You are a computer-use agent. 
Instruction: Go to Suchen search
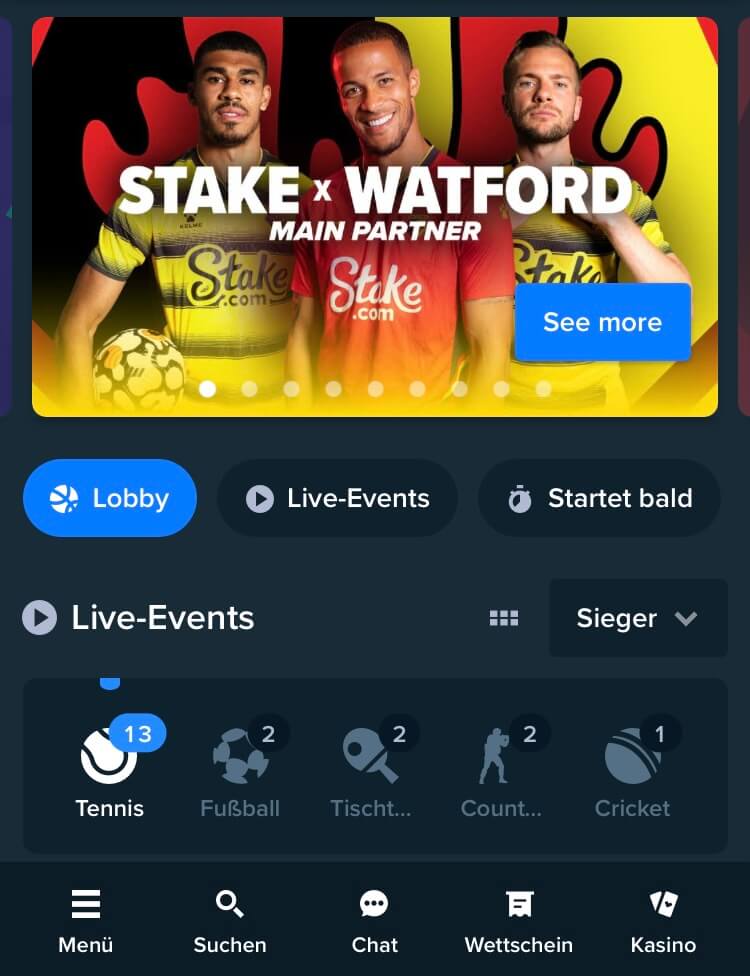[230, 921]
